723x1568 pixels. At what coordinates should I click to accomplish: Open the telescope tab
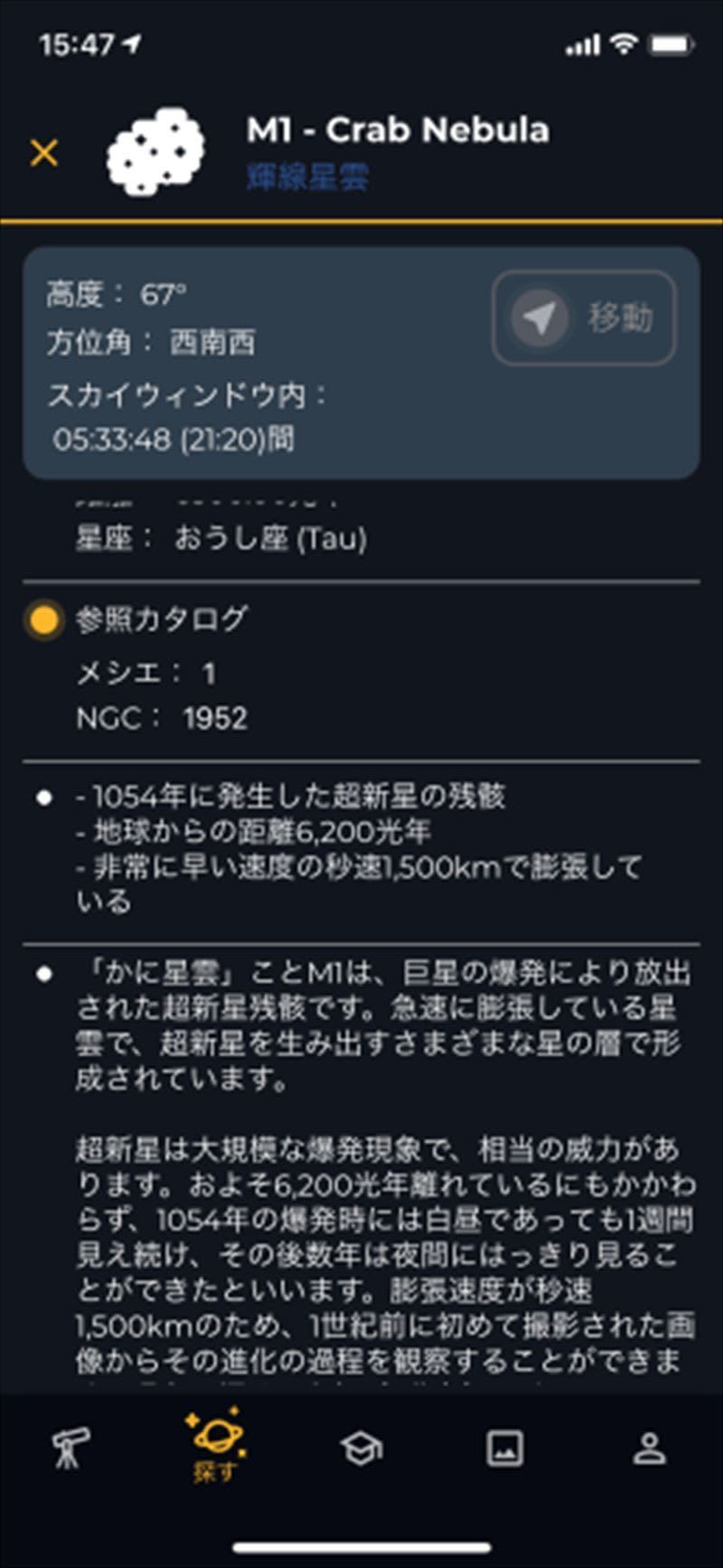tap(71, 1449)
